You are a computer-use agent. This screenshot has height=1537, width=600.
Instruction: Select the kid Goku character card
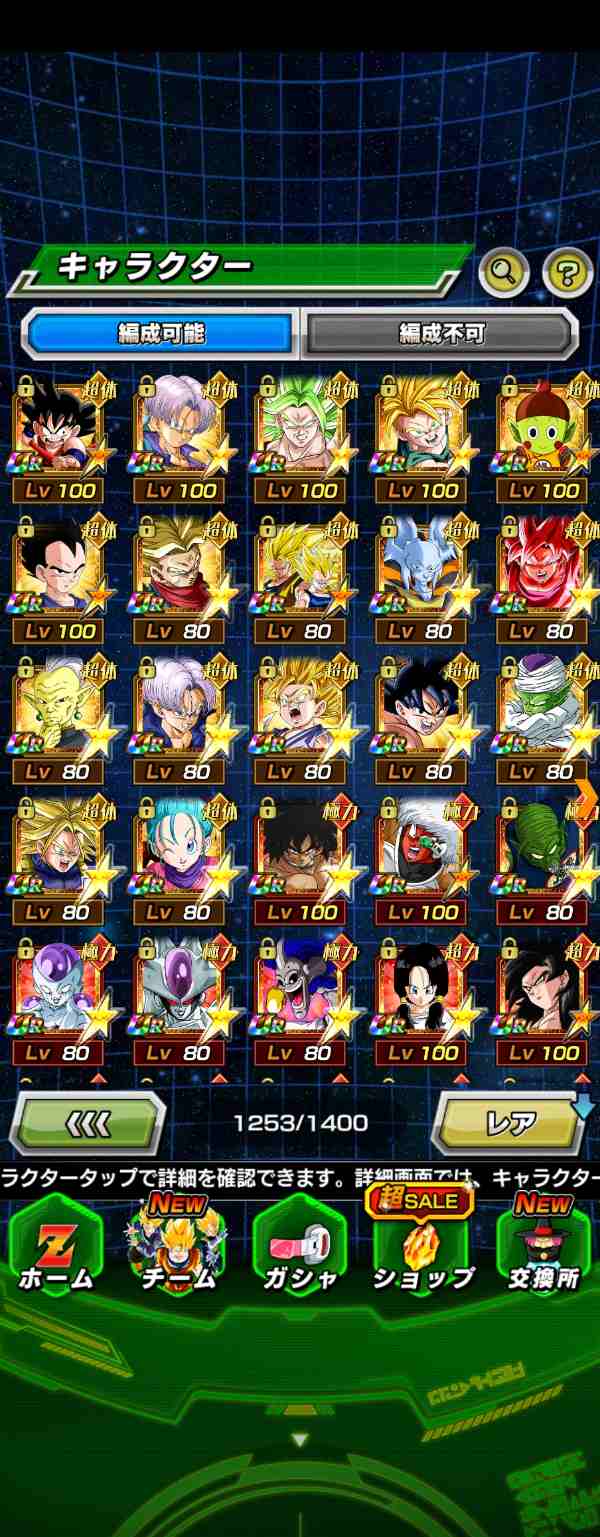56,432
